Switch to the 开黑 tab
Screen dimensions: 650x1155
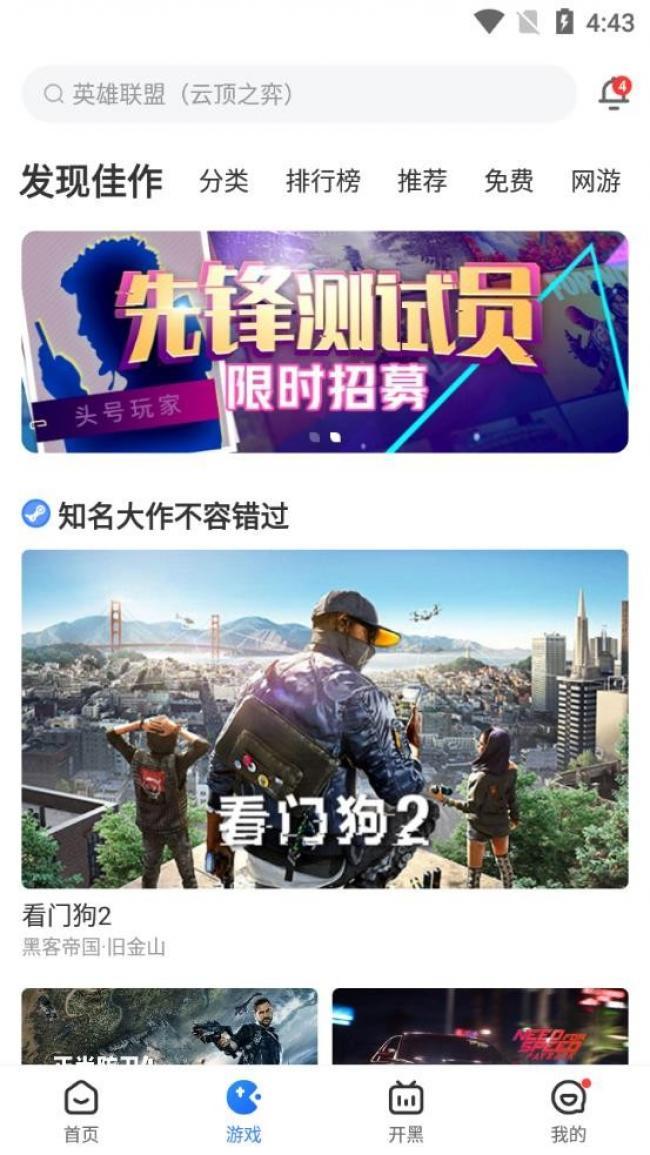[406, 1111]
